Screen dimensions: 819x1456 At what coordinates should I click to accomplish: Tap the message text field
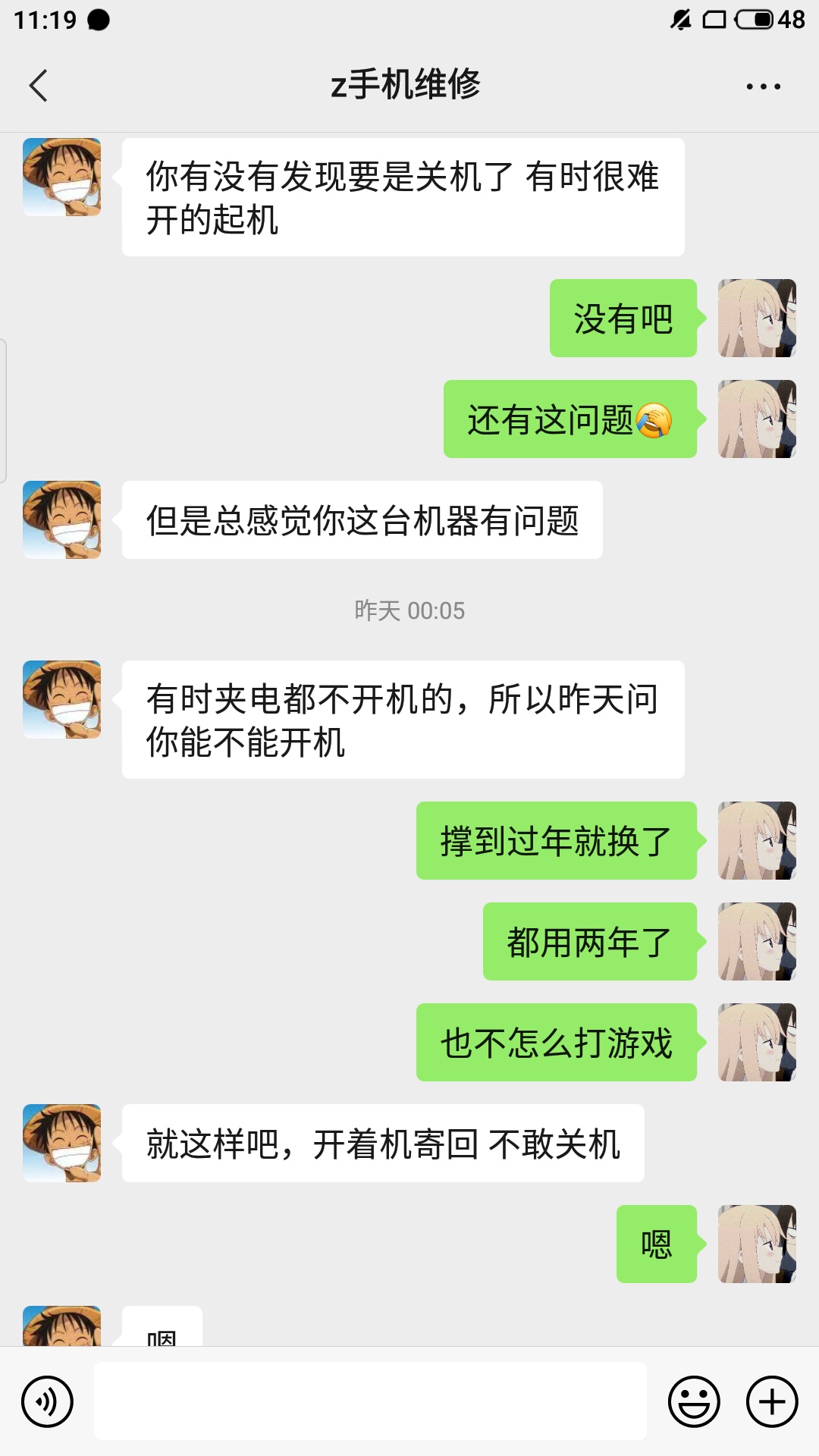pyautogui.click(x=370, y=1401)
